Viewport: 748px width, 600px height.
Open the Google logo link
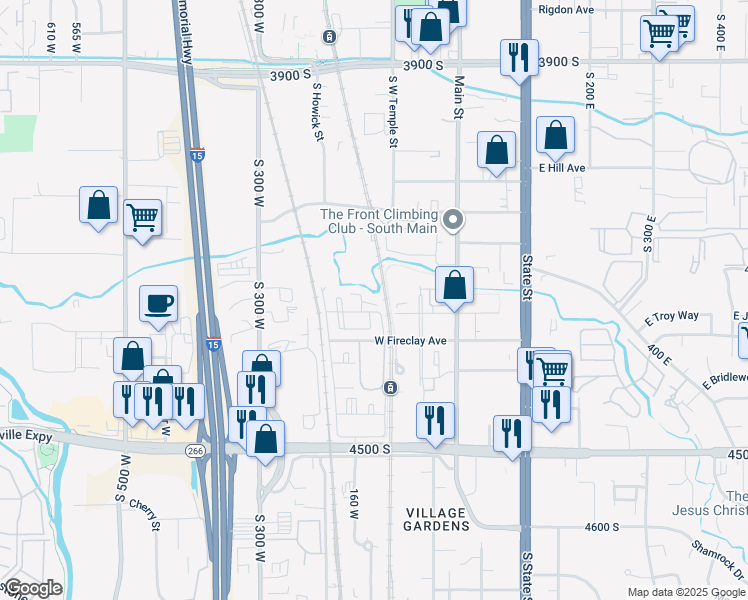[x=33, y=588]
